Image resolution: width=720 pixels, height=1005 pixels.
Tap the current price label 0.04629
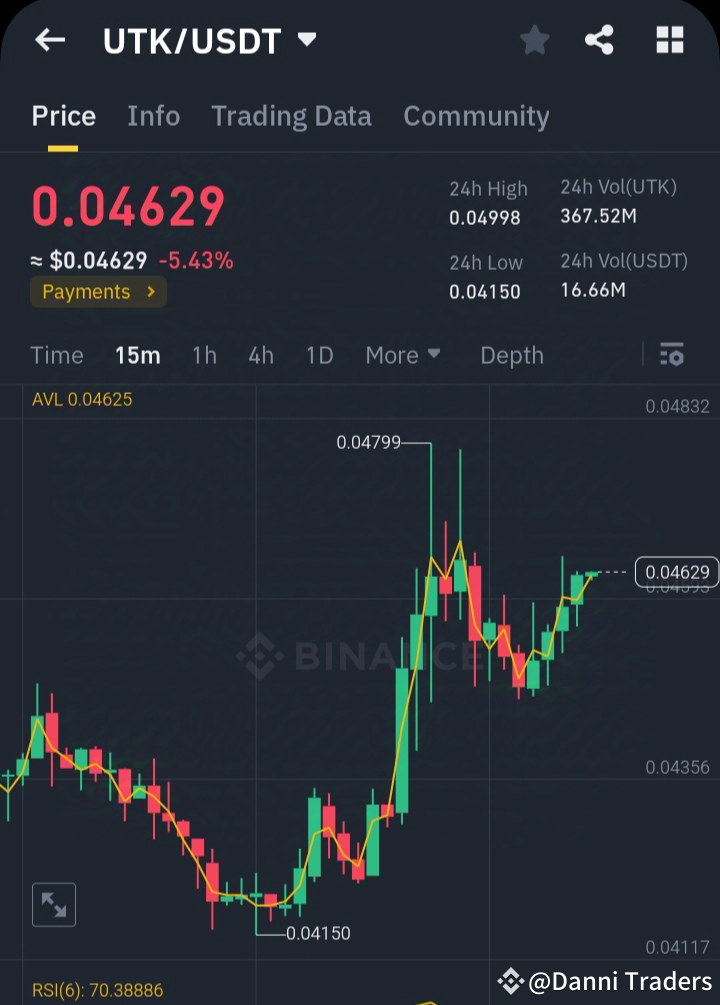pyautogui.click(x=678, y=572)
